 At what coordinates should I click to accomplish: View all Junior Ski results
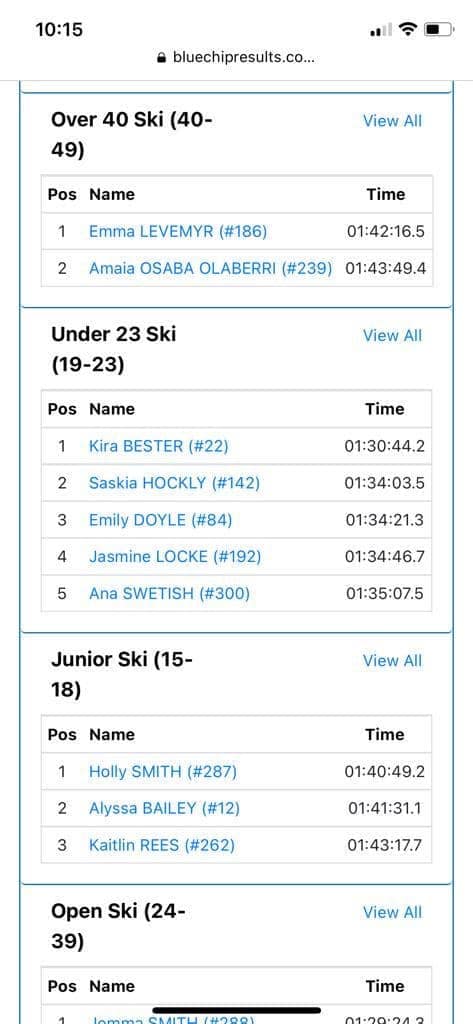[x=392, y=661]
